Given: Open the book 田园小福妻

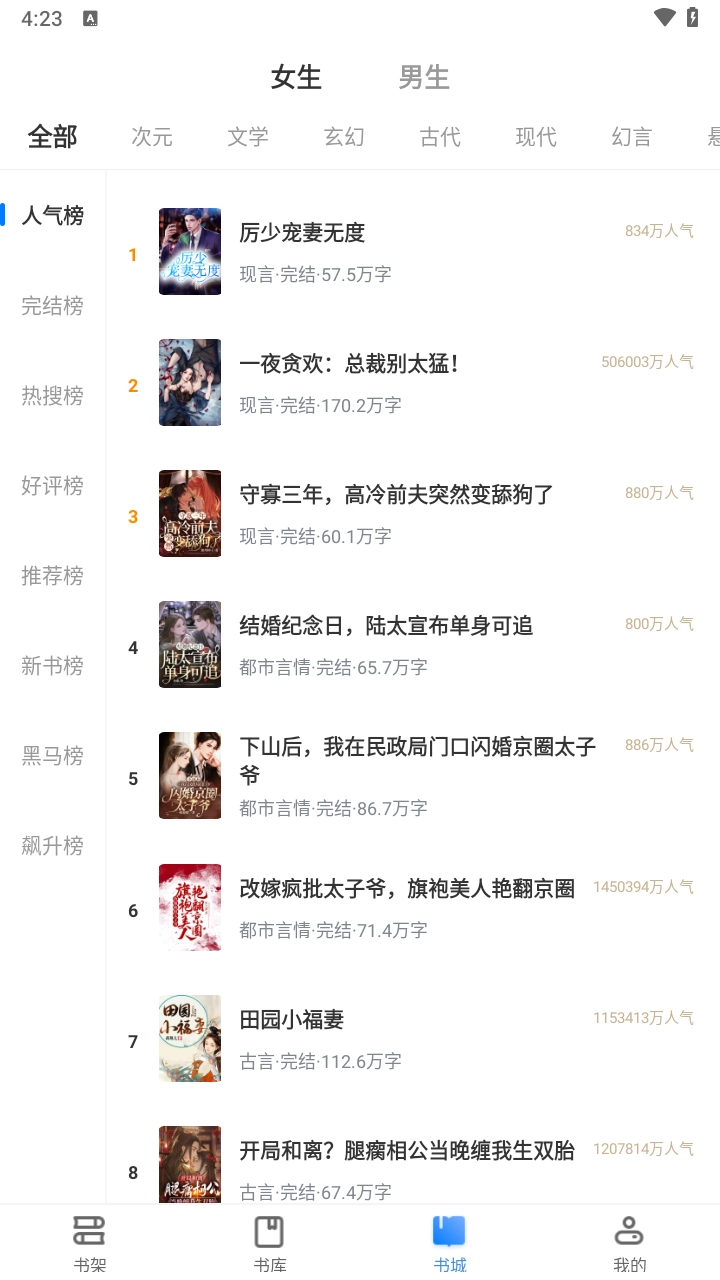Looking at the screenshot, I should (292, 1020).
